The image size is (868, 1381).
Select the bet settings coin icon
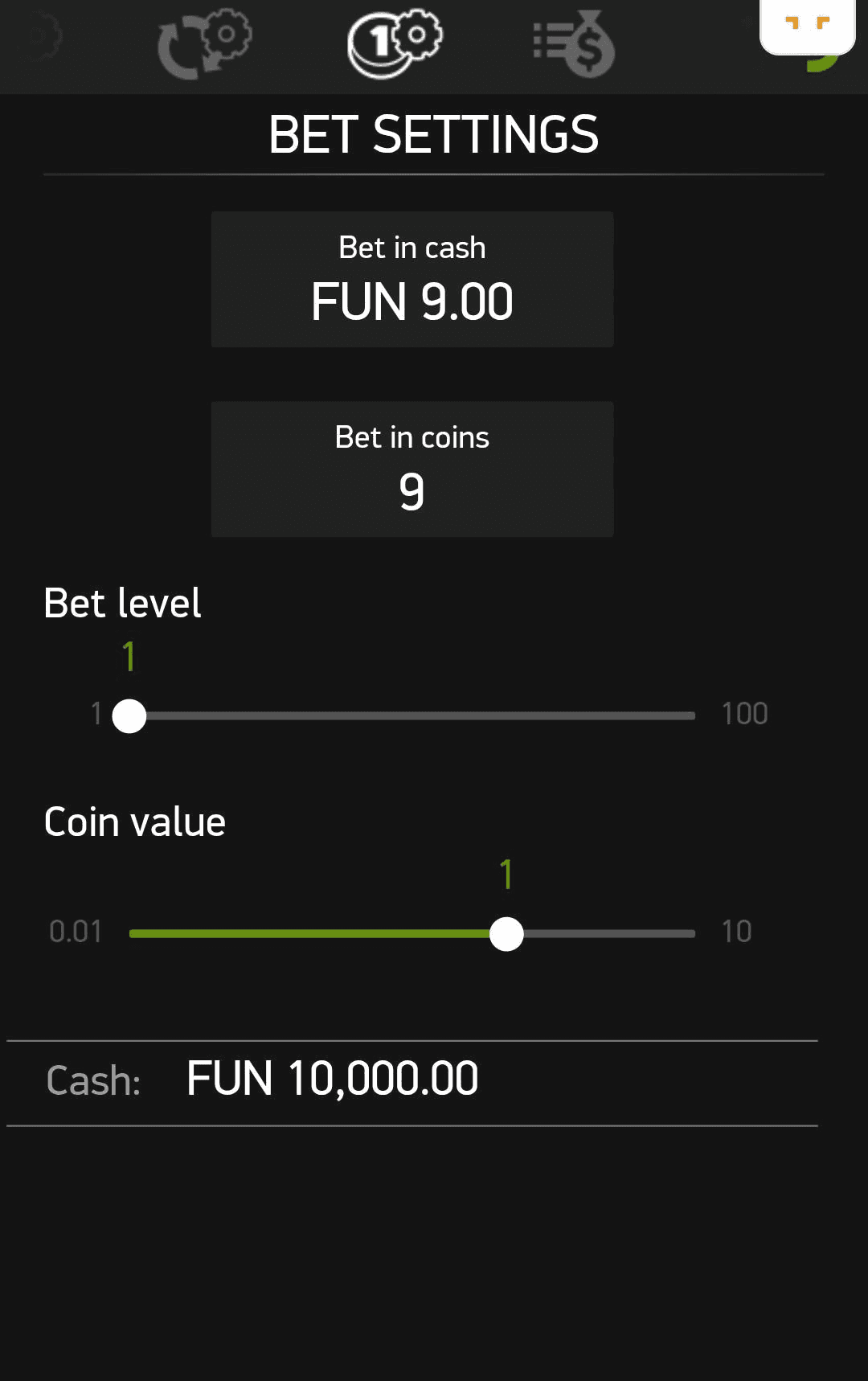click(x=392, y=43)
